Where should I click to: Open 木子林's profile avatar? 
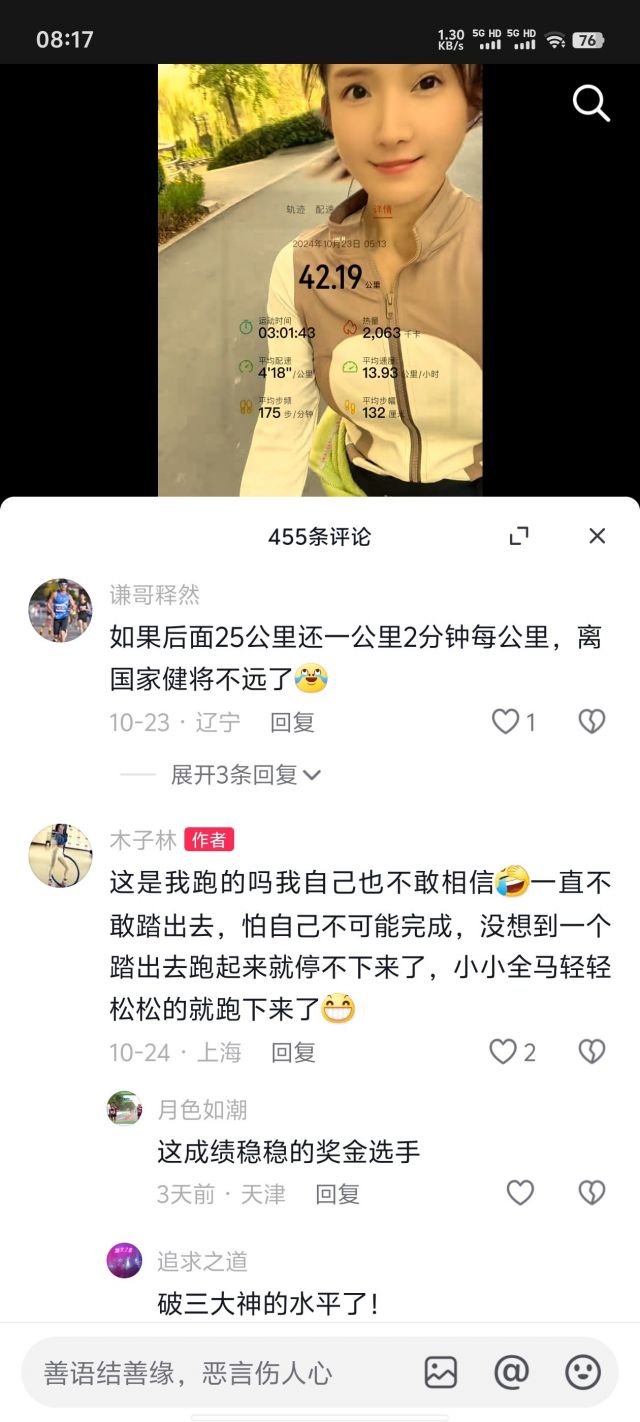pos(60,855)
